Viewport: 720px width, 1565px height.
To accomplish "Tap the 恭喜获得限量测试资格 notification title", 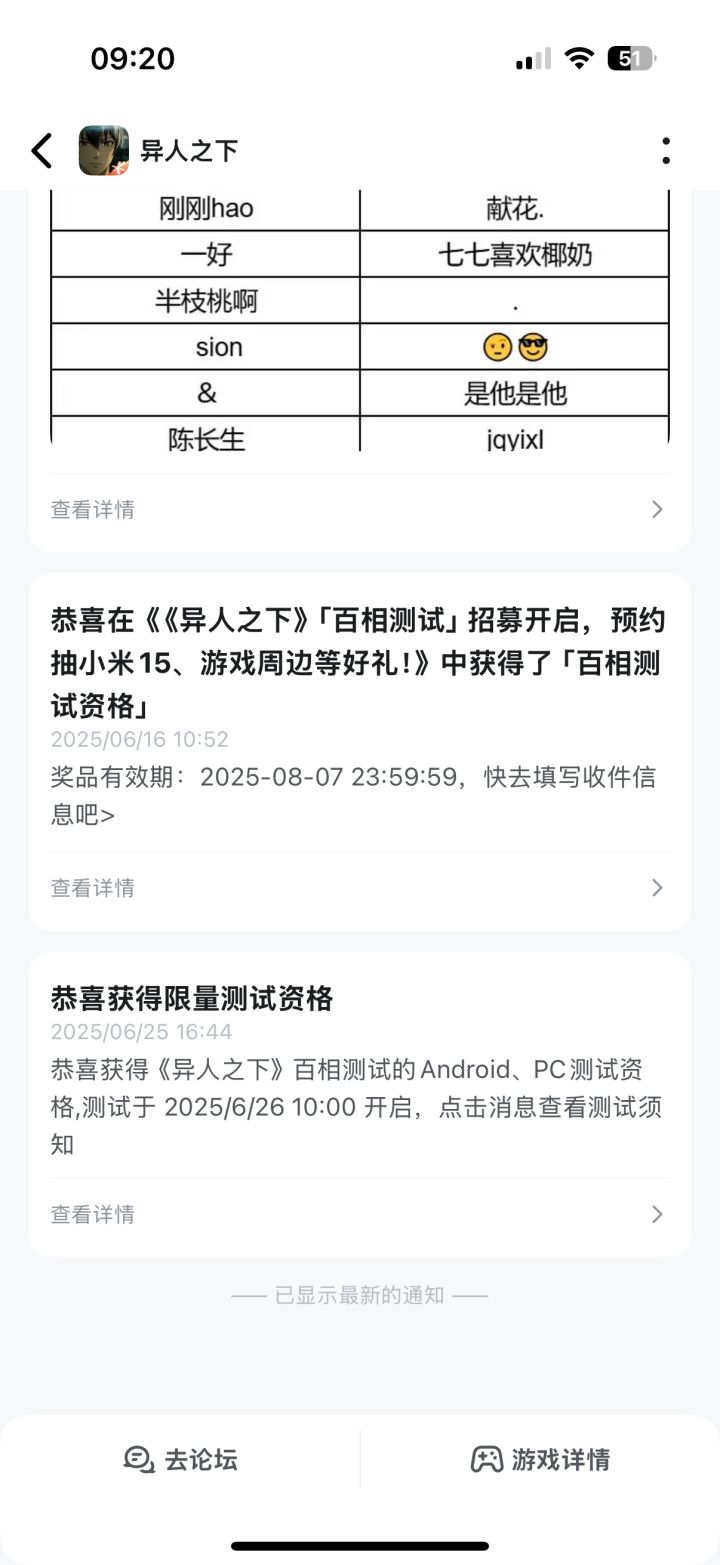I will click(193, 998).
